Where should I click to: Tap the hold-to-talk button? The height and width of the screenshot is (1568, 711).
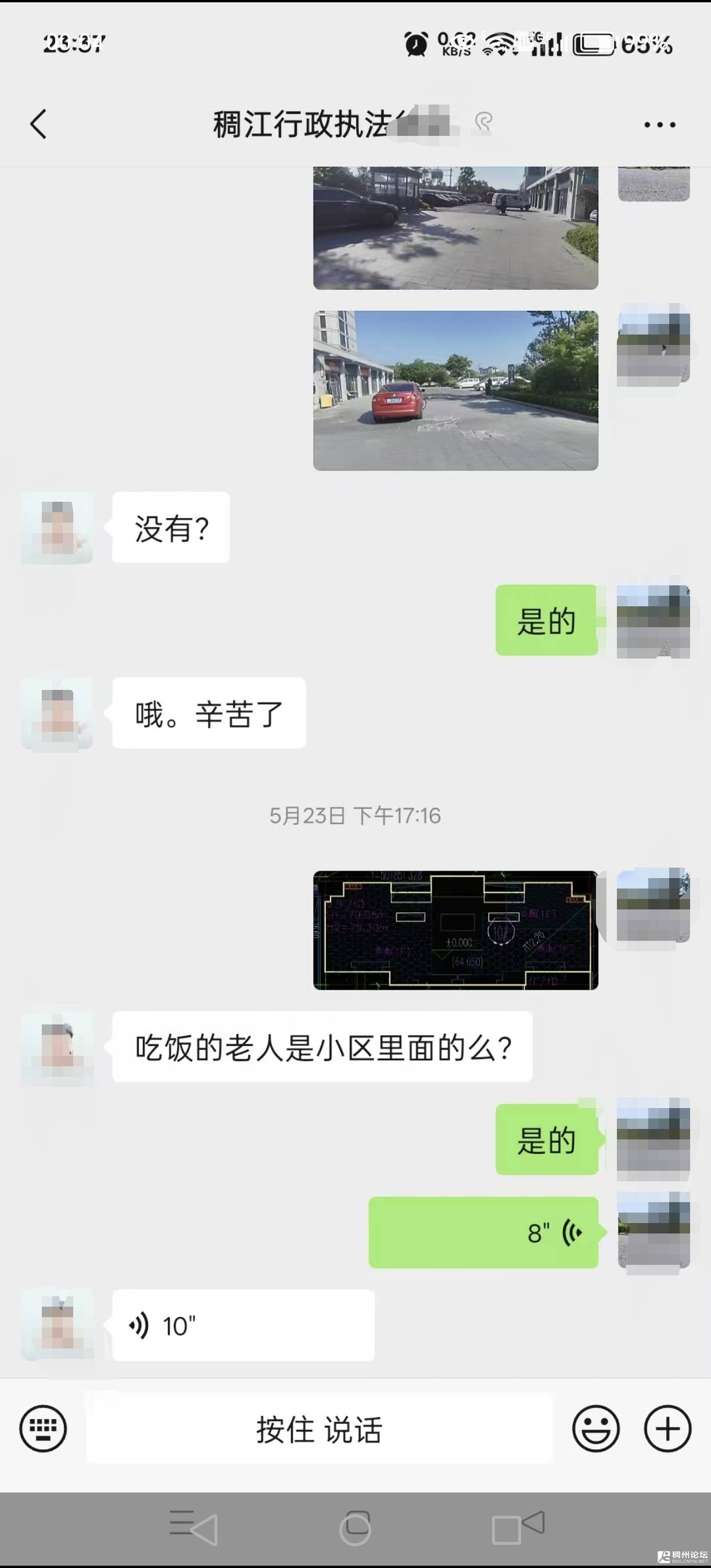pos(319,1429)
